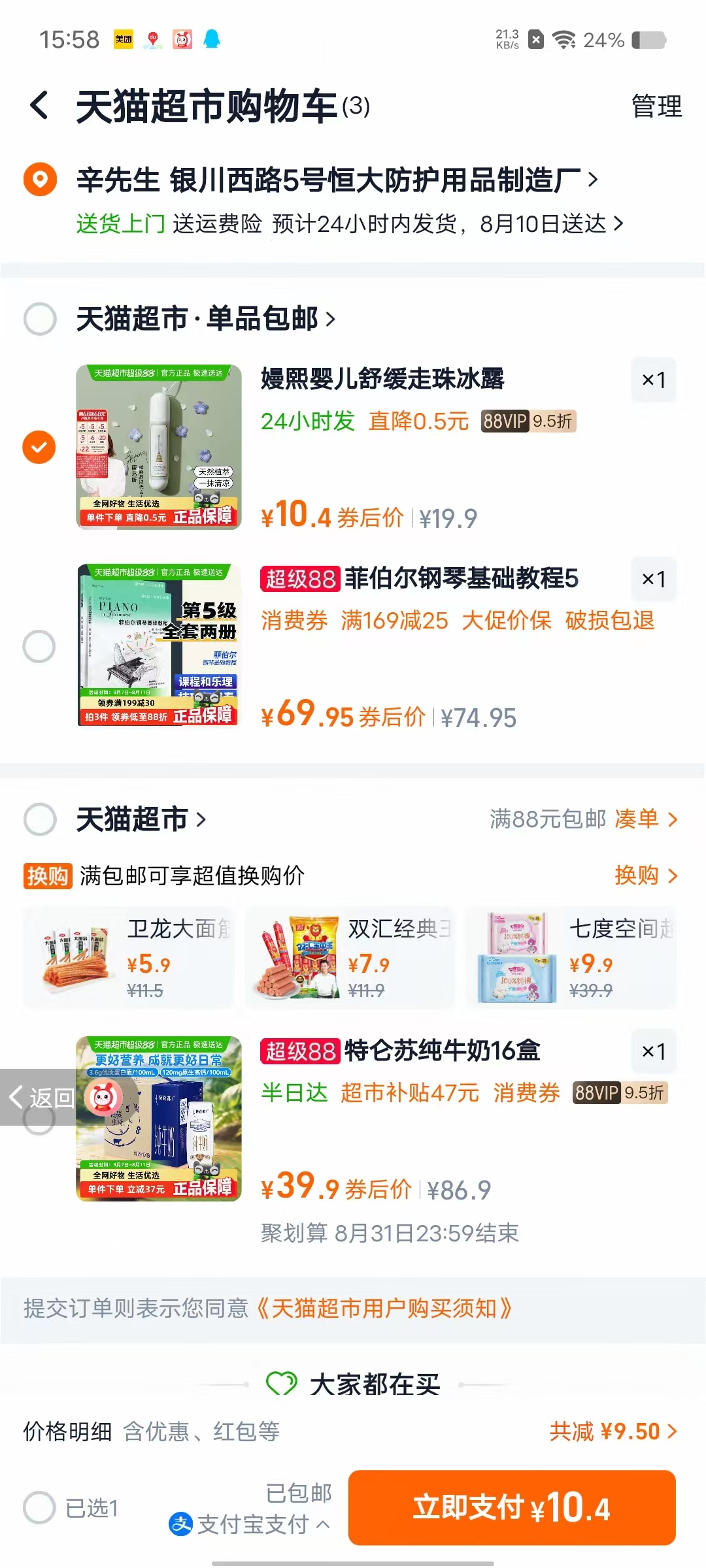Uncheck the selected 嫚熙婴儿舒缓走珠冰露 item
706x1568 pixels.
click(x=39, y=447)
